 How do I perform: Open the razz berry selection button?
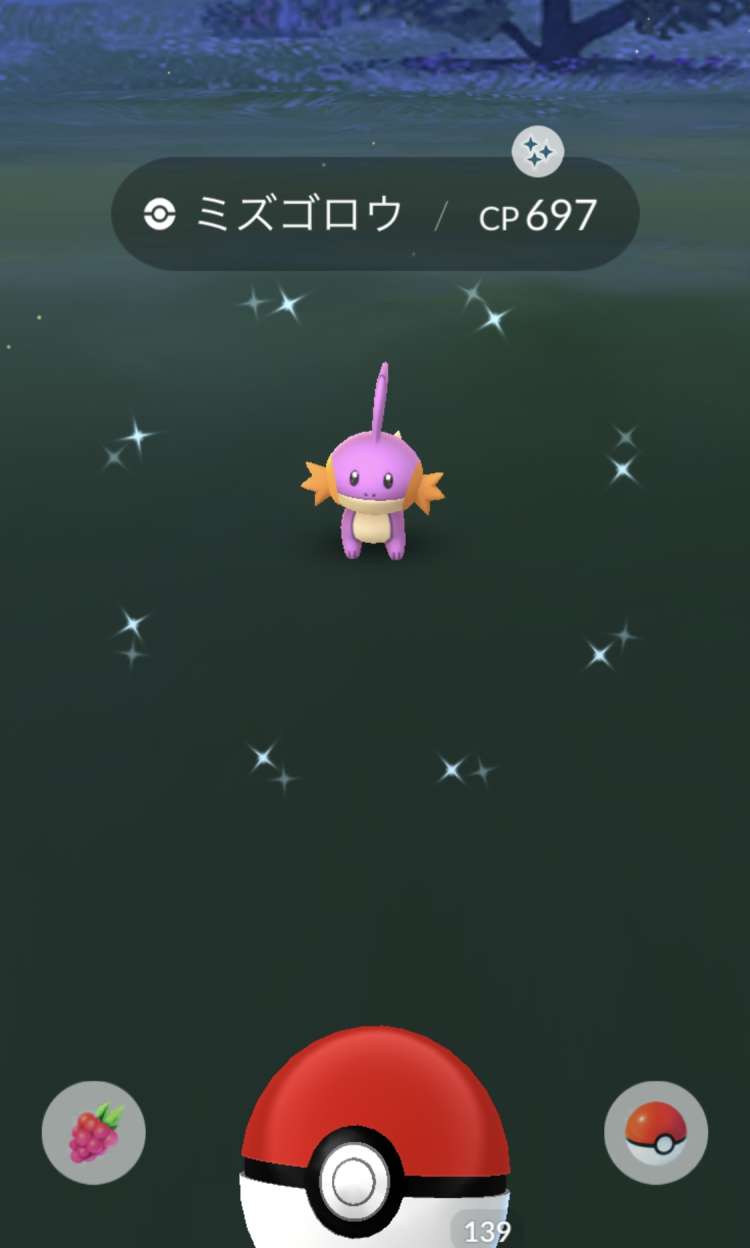[x=94, y=1133]
